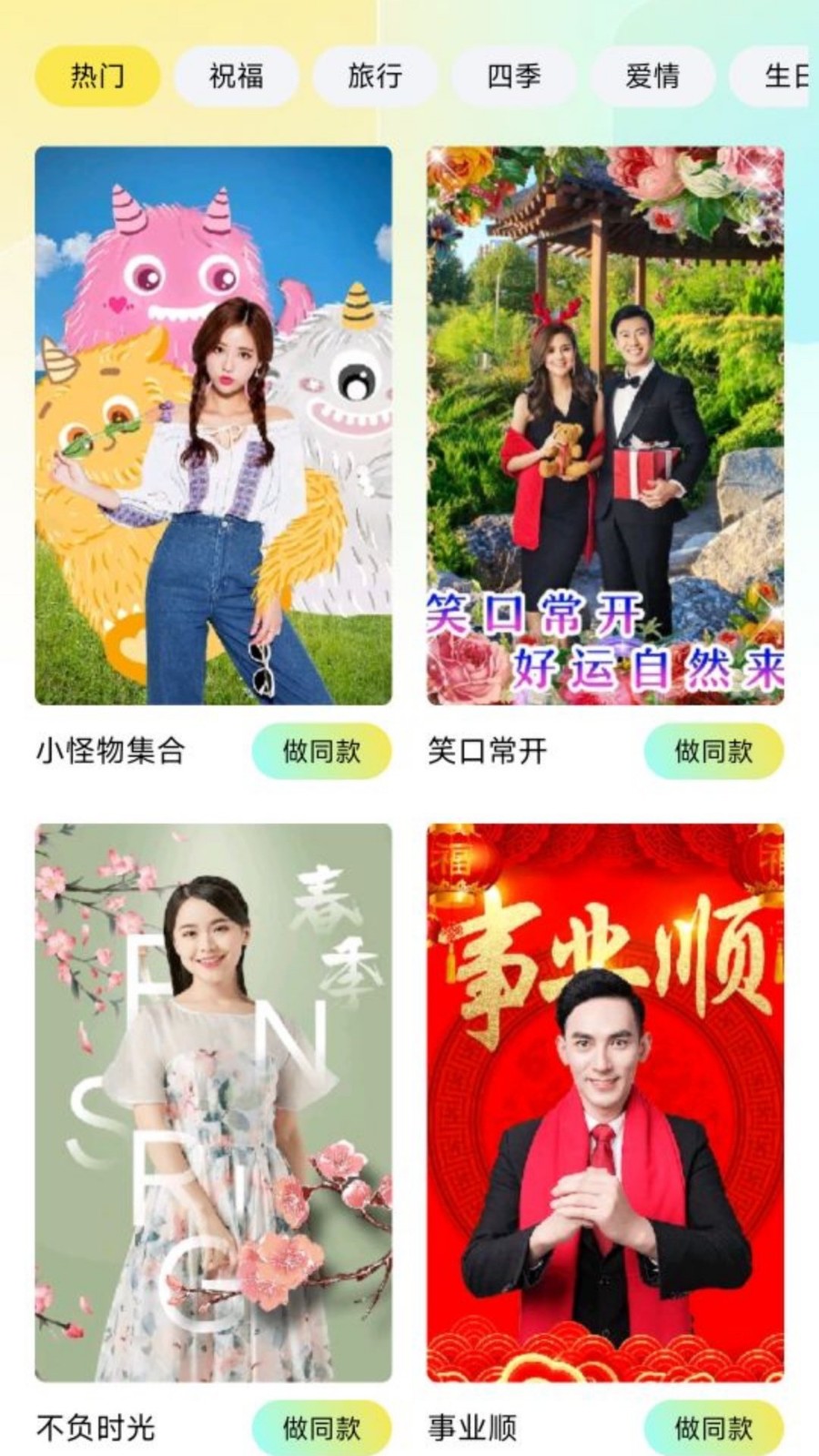
Task: Open the 小怪物集合 template image
Action: [214, 425]
